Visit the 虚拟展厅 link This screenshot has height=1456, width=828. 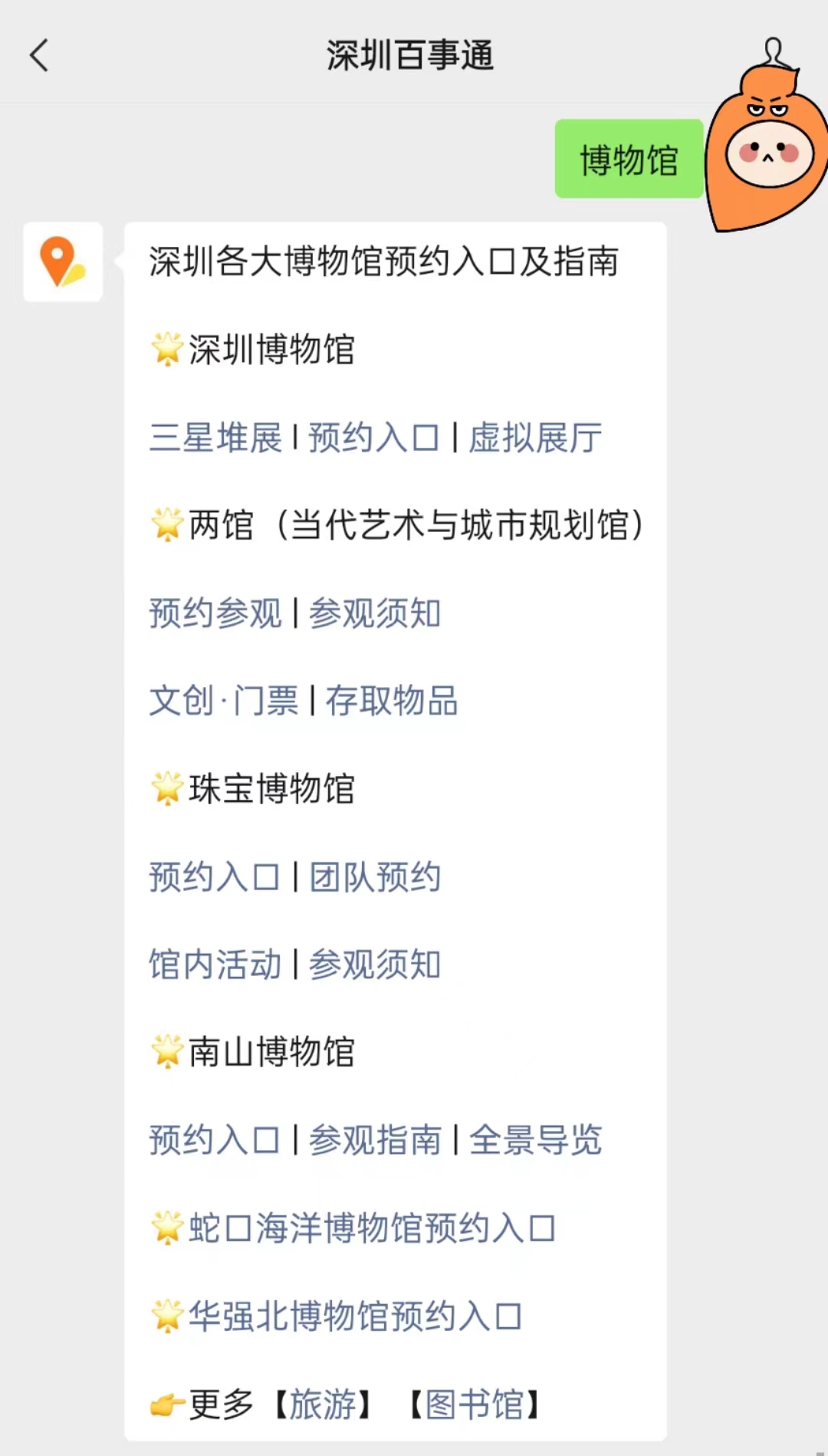(535, 438)
